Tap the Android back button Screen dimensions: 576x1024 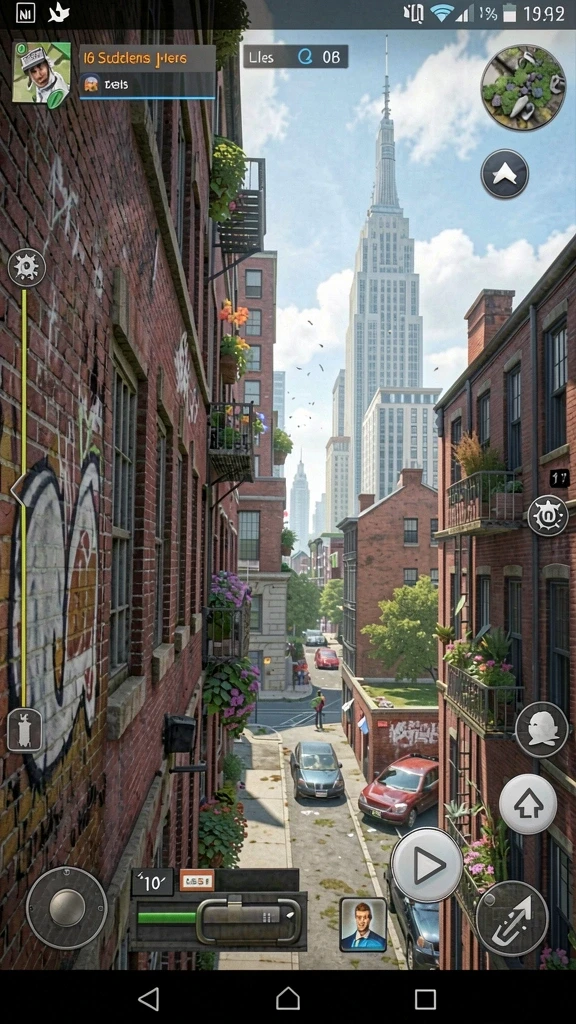[149, 999]
